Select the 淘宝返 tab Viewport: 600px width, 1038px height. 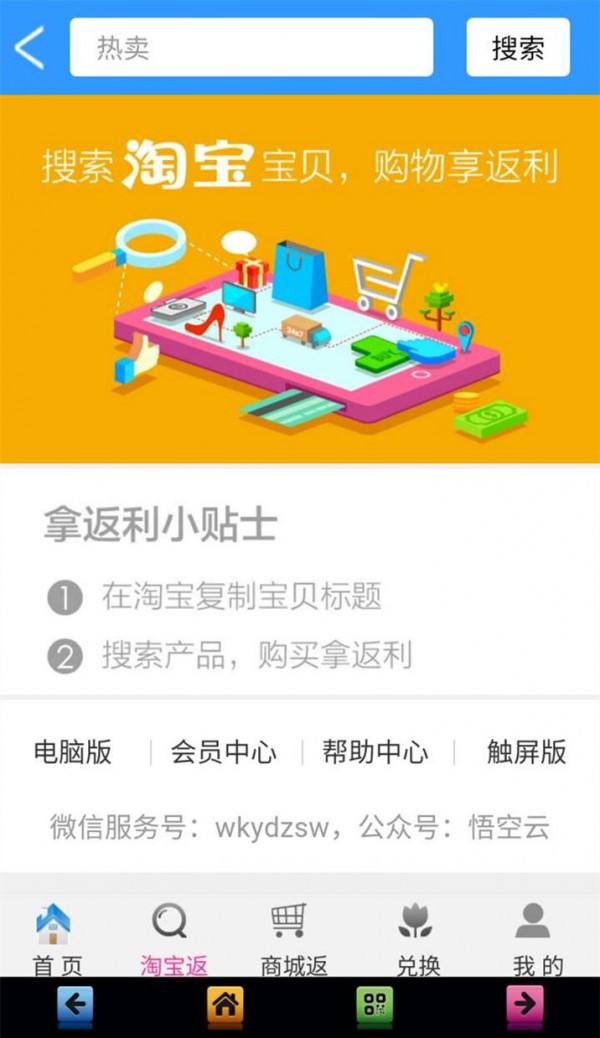(173, 938)
